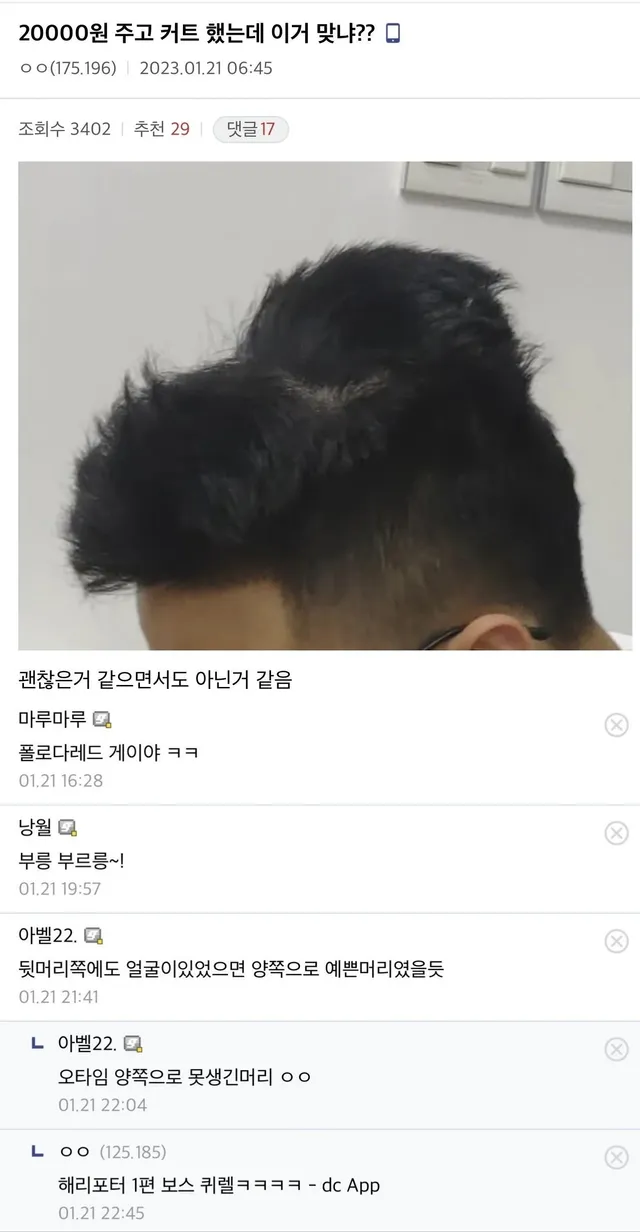The image size is (640, 1232).
Task: Open 마루마루's gallog icon
Action: 102,720
